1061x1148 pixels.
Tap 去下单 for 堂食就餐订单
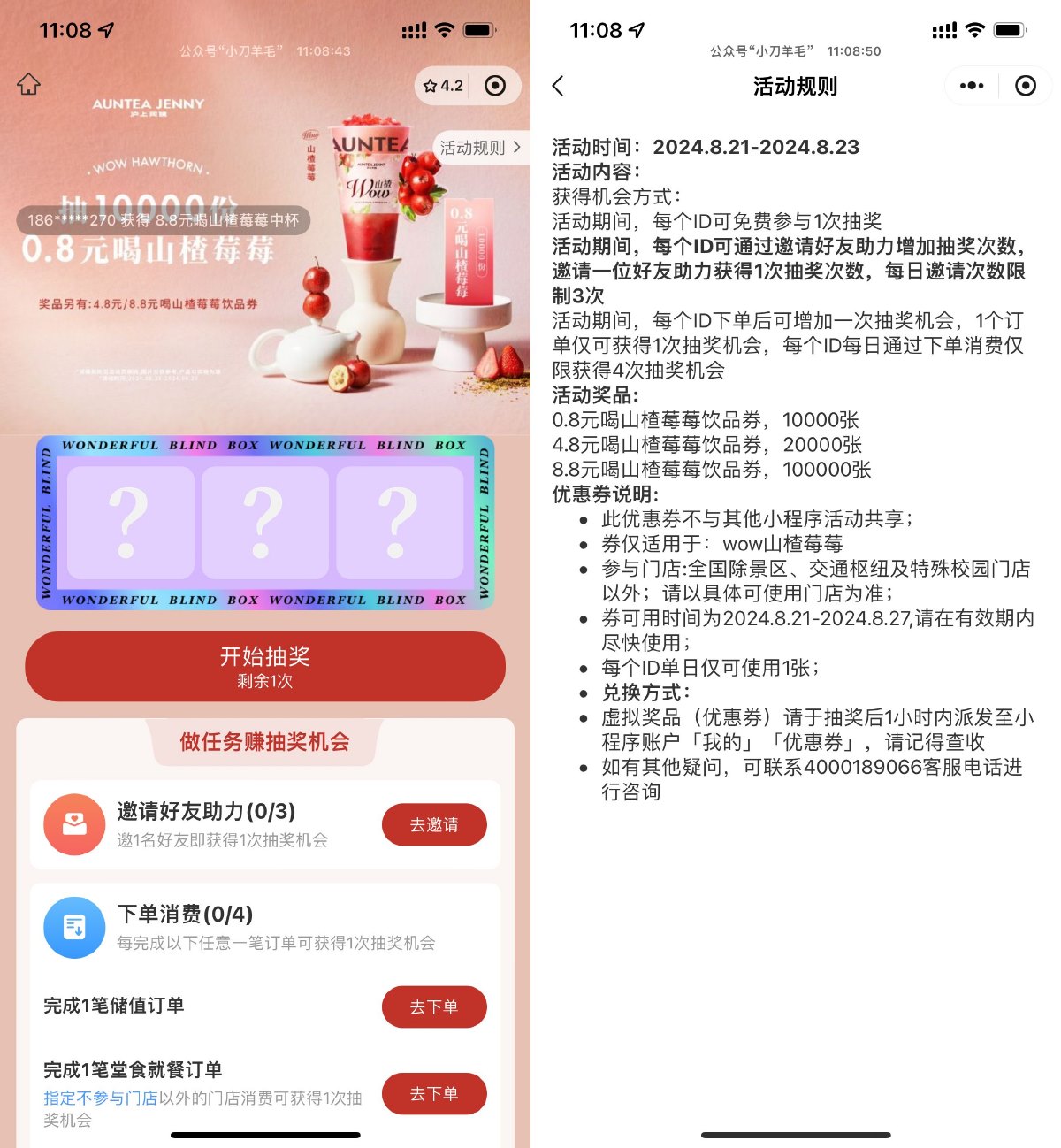(x=434, y=1093)
